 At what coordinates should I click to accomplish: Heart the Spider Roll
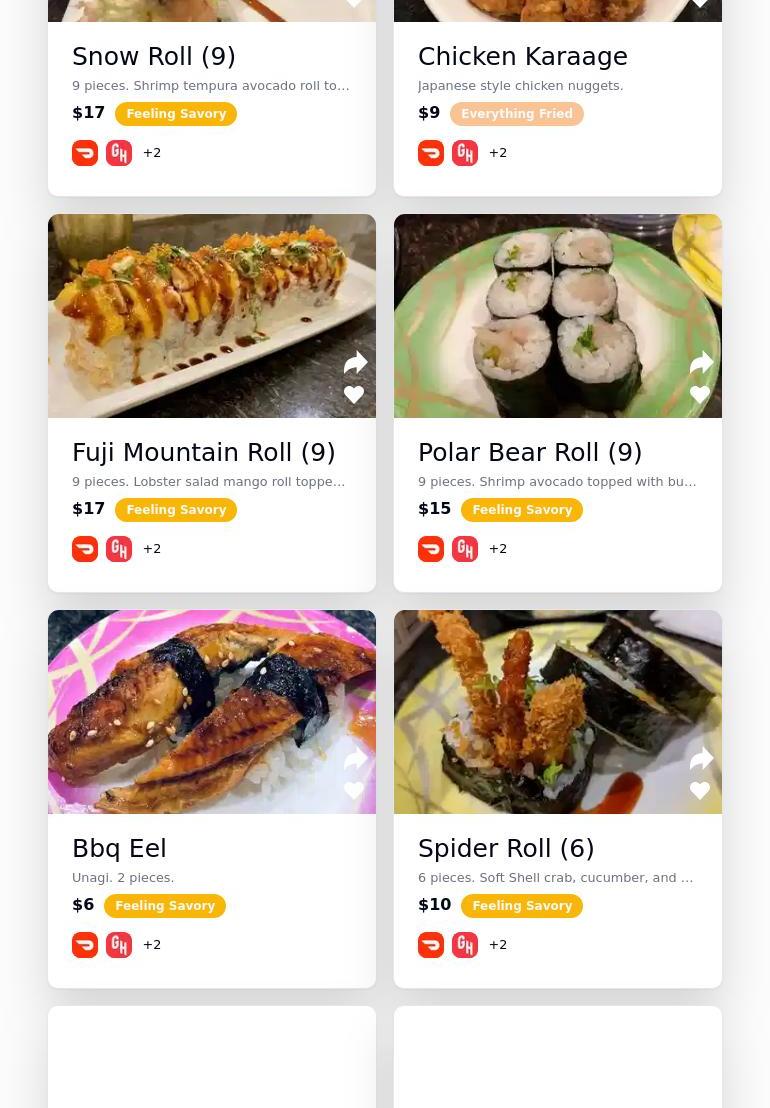coord(700,791)
